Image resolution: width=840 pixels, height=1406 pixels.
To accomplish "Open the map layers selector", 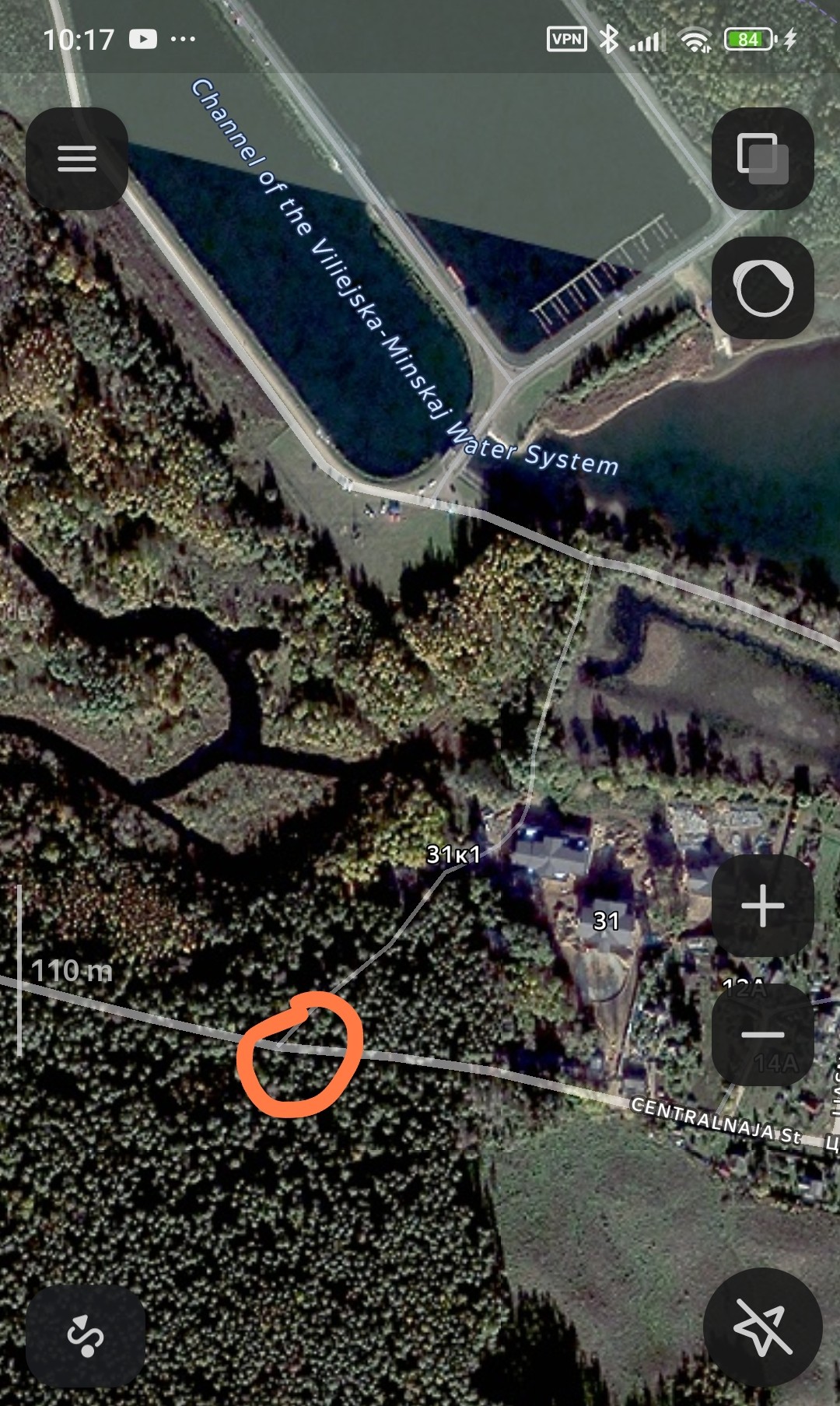I will pyautogui.click(x=762, y=159).
